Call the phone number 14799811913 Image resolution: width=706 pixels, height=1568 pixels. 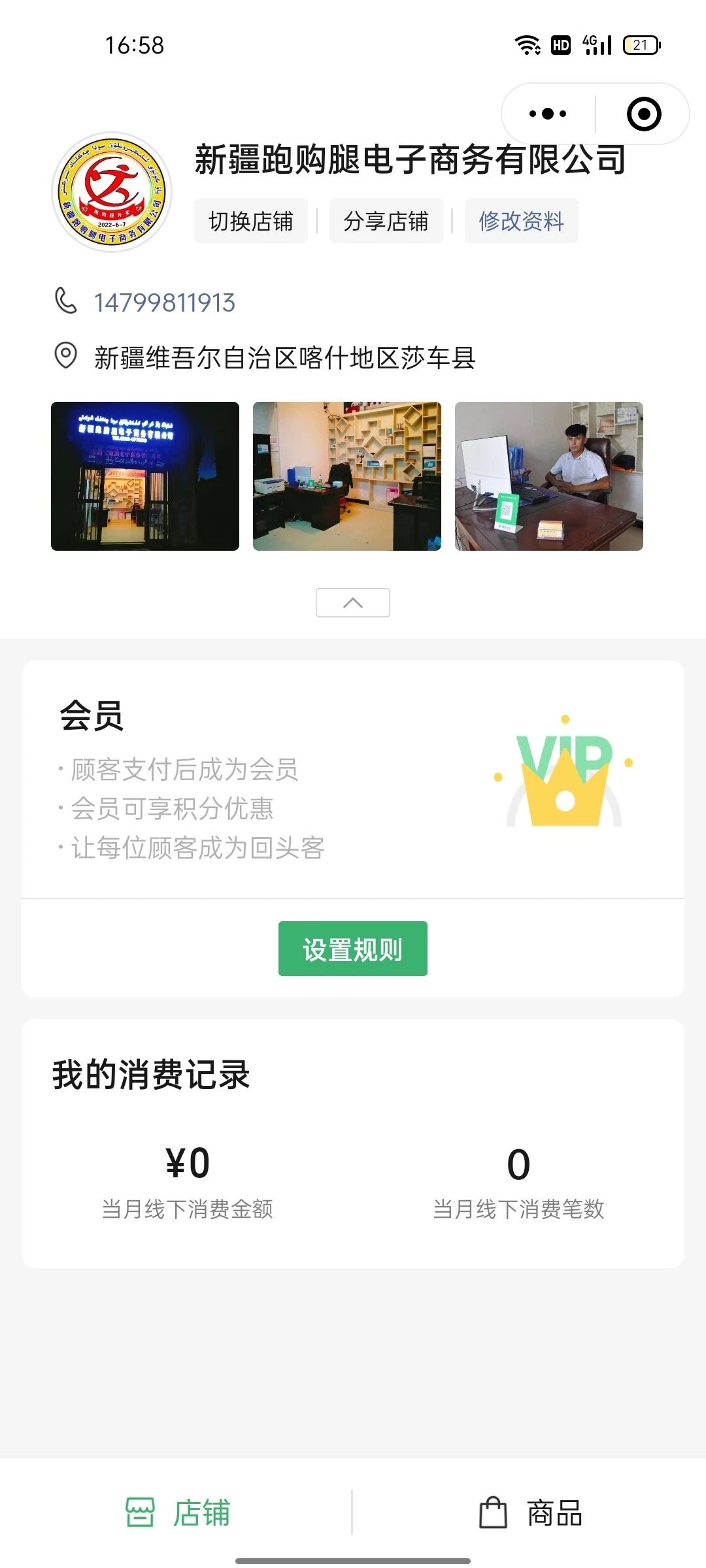tap(164, 302)
